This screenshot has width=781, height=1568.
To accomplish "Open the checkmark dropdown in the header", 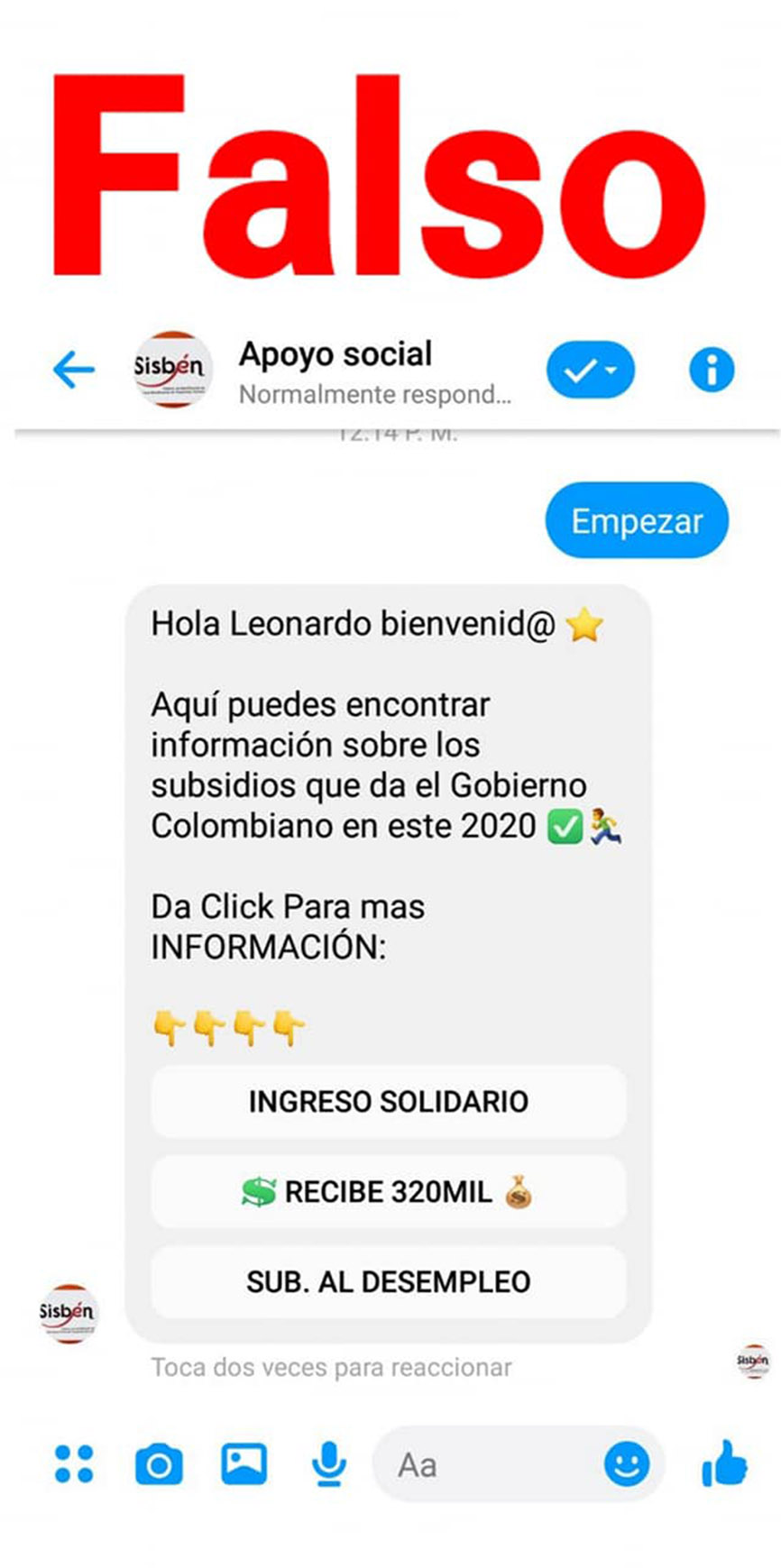I will click(590, 370).
